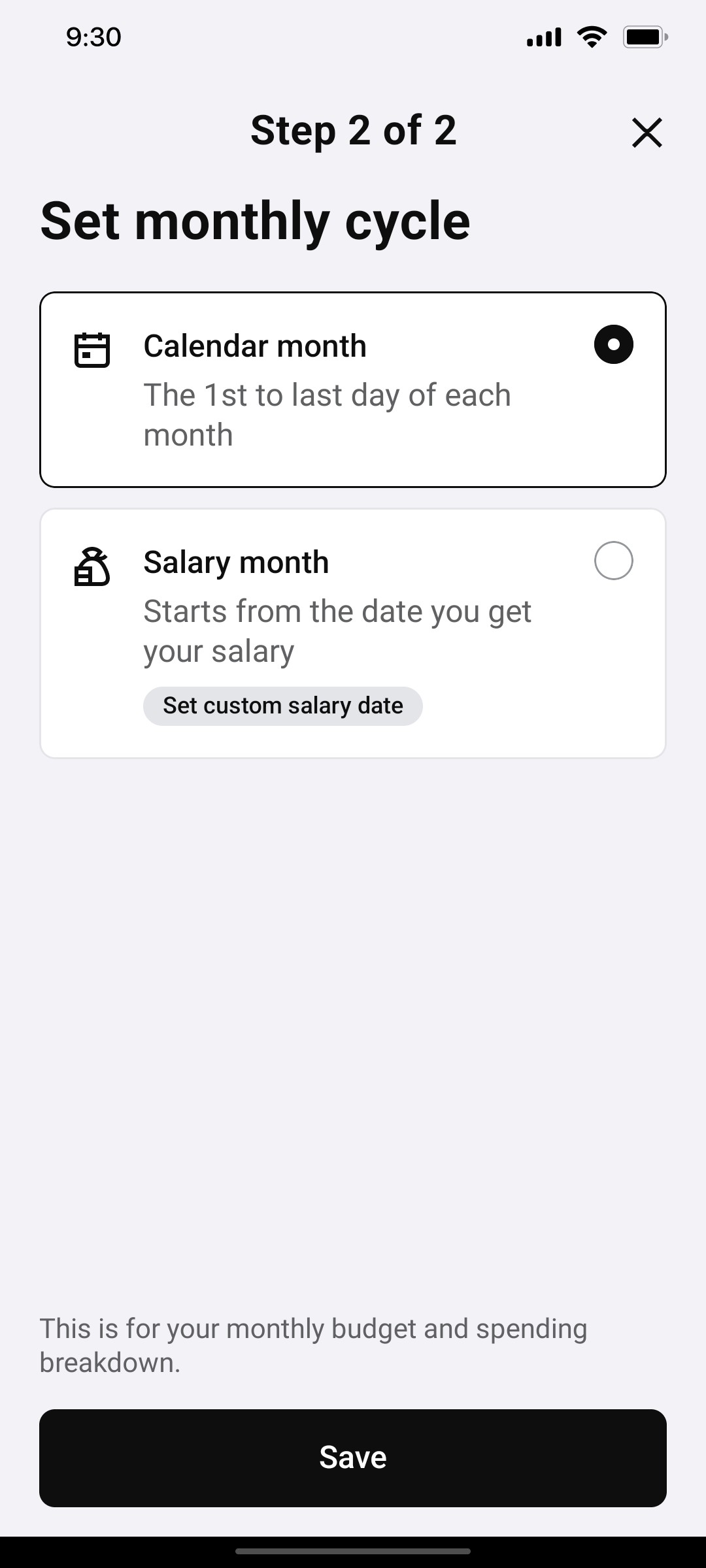Viewport: 706px width, 1568px height.
Task: Open the Set custom salary date picker
Action: coord(282,706)
